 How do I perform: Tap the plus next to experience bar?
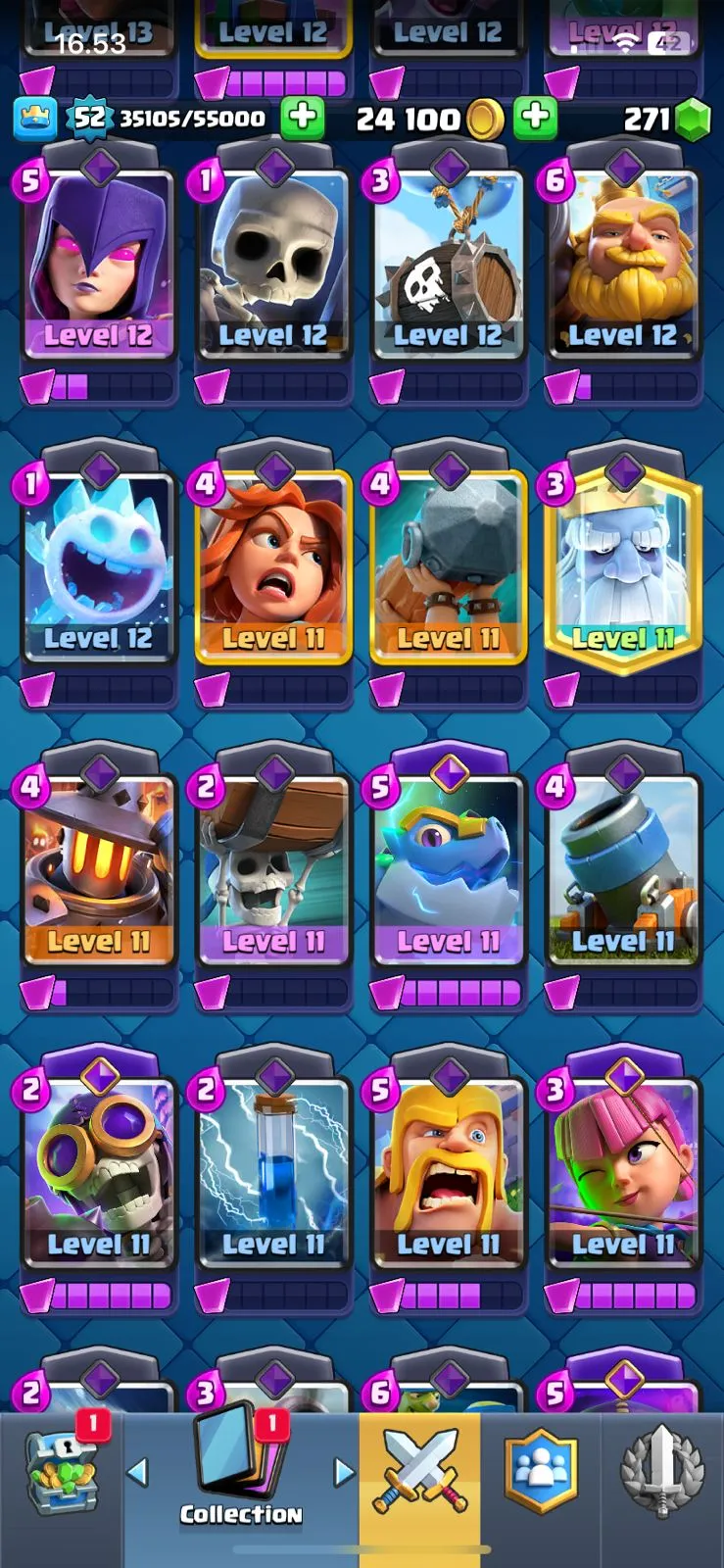point(303,119)
